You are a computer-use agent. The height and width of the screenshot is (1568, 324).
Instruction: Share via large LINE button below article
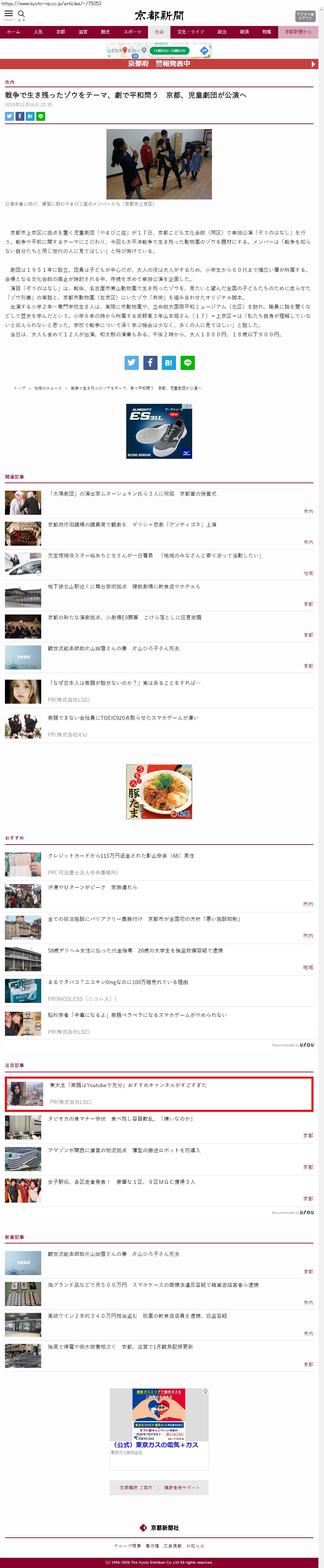pyautogui.click(x=188, y=363)
